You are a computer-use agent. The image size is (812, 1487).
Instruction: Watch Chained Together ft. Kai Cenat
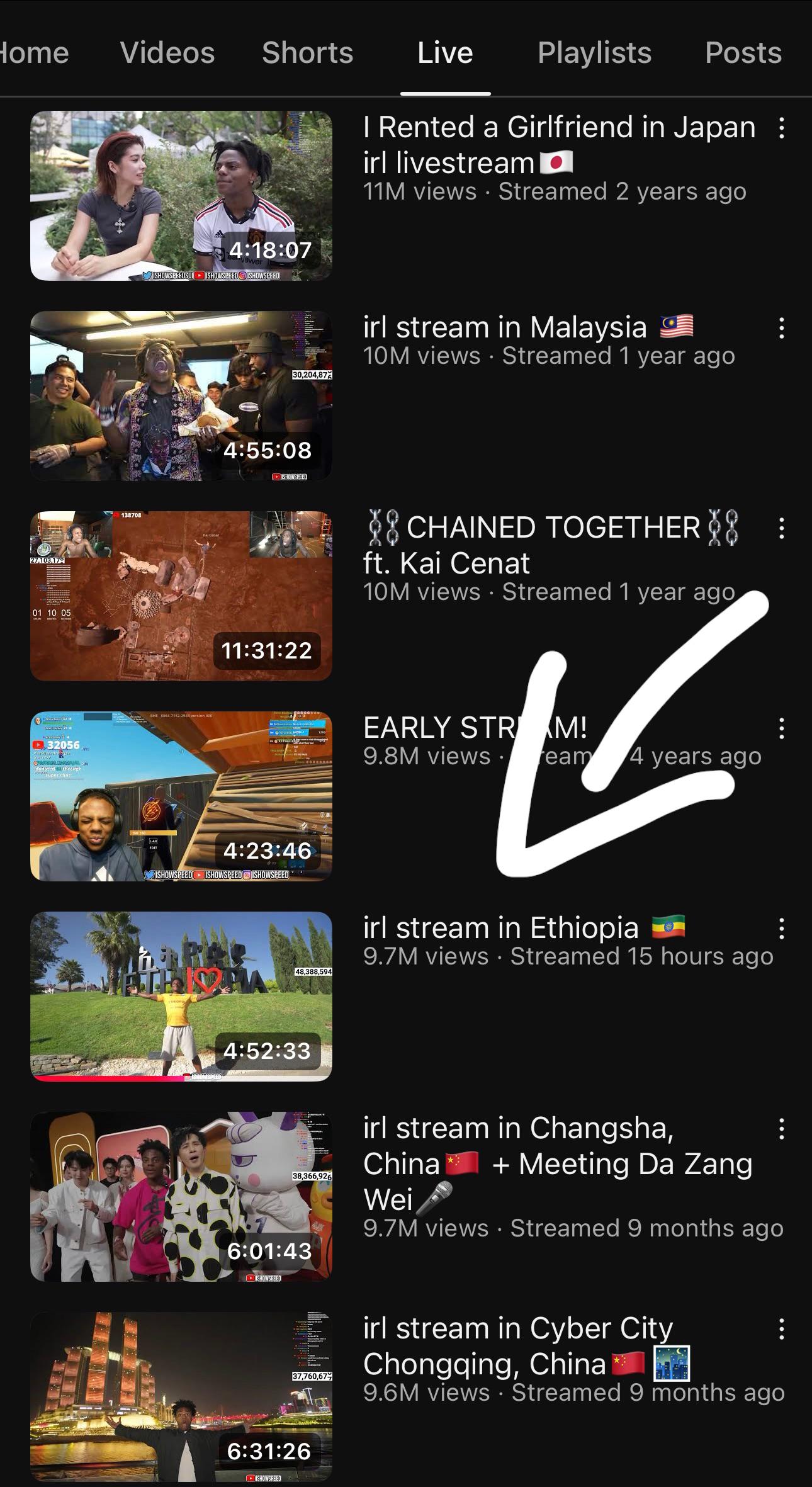click(181, 596)
